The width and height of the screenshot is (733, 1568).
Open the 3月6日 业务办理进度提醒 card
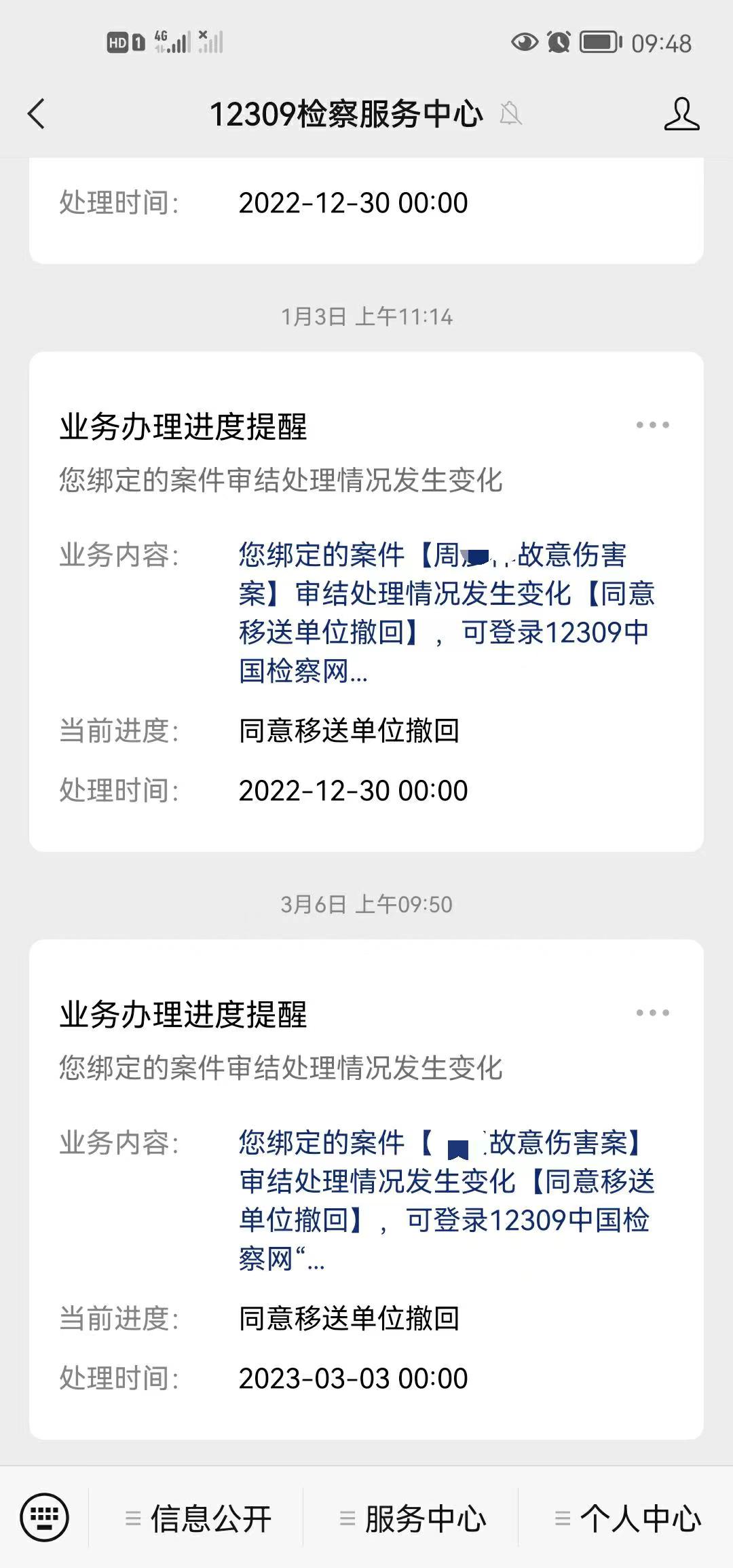(x=366, y=1189)
